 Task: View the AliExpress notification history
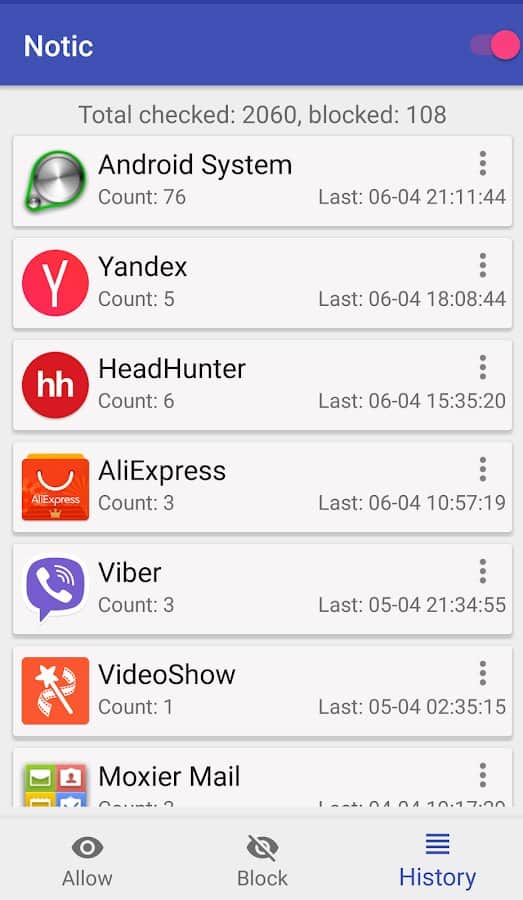click(x=262, y=487)
